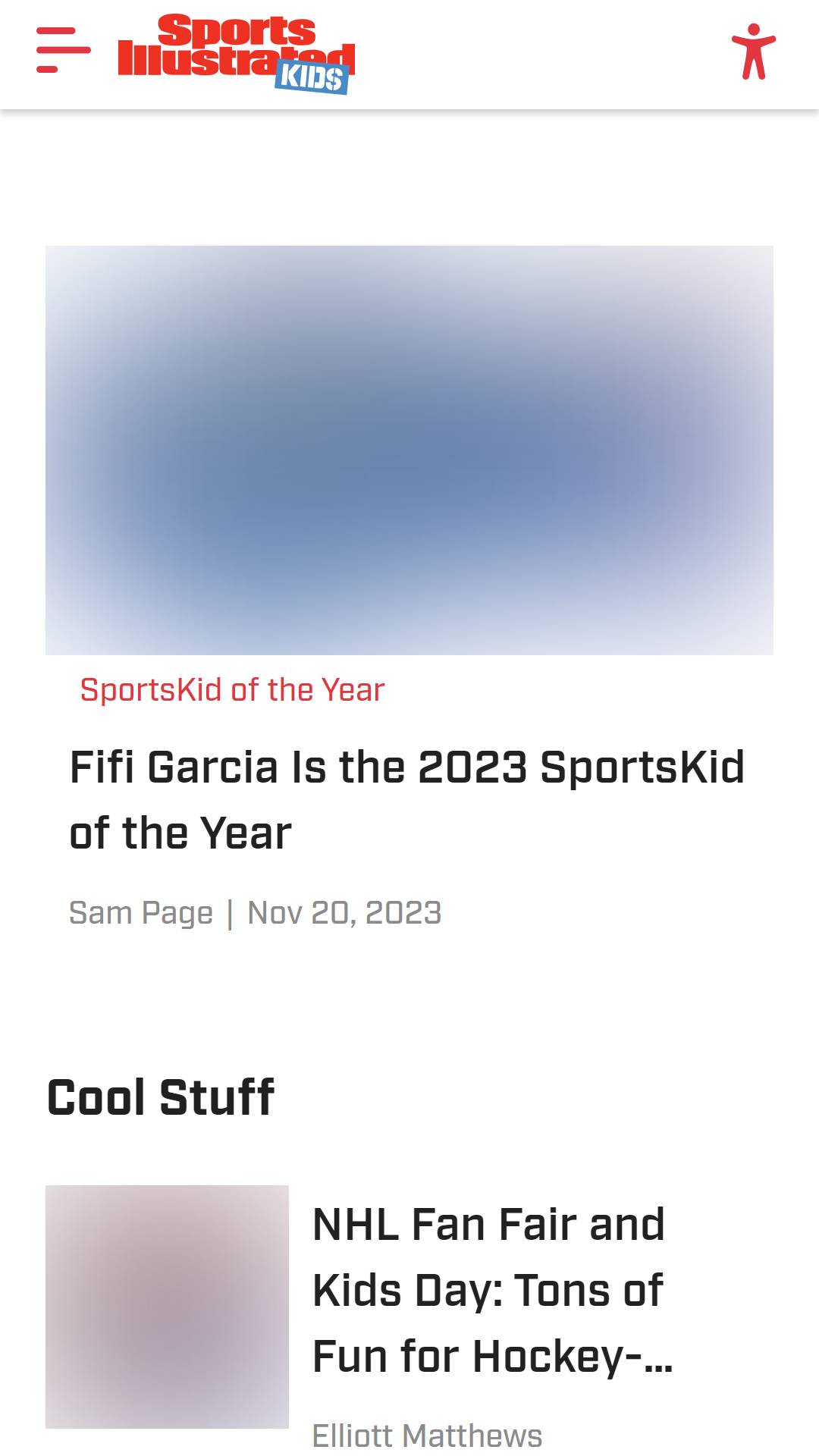Read the Fifi Garcia 2023 SportsKid headline
The height and width of the screenshot is (1456, 819).
pyautogui.click(x=406, y=799)
